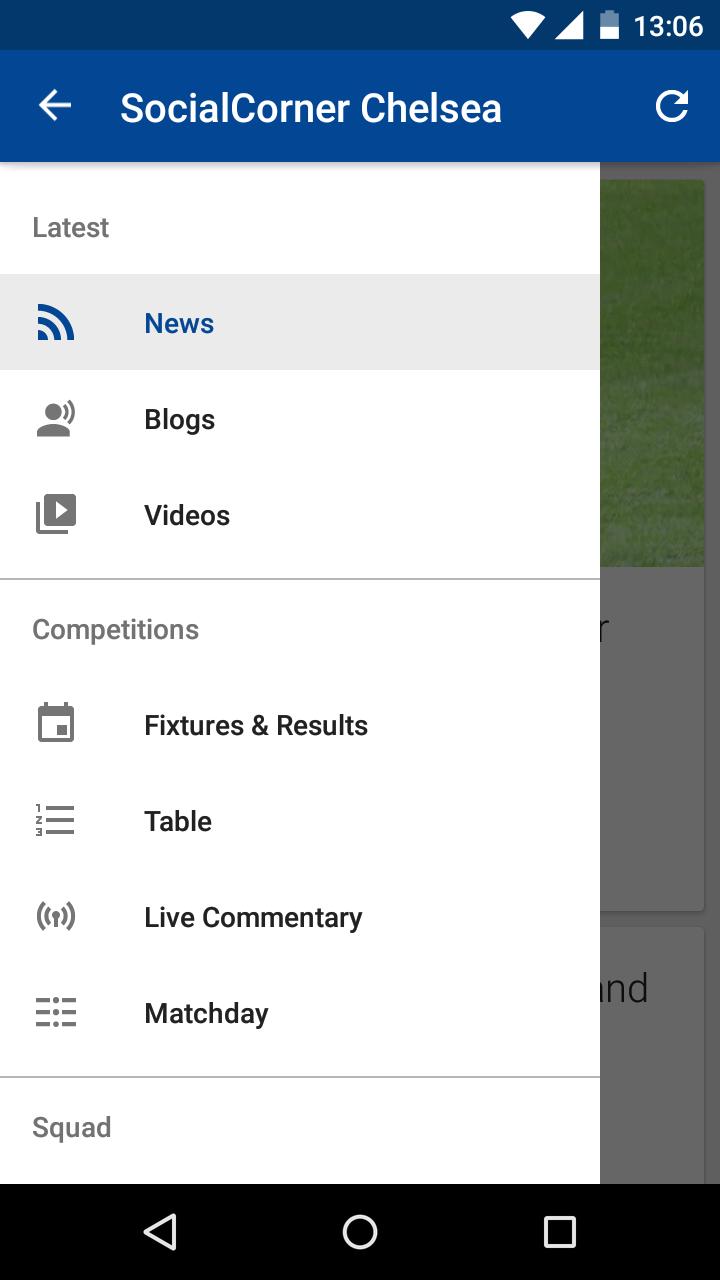The image size is (720, 1280).
Task: Select News from the navigation drawer
Action: point(179,322)
